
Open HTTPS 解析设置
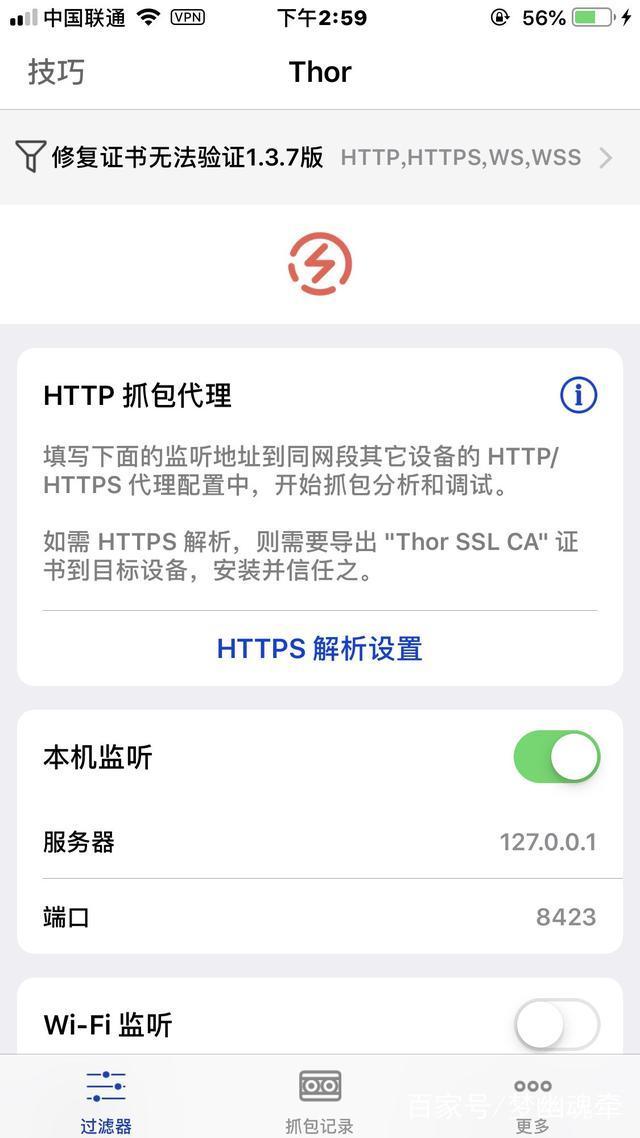320,648
